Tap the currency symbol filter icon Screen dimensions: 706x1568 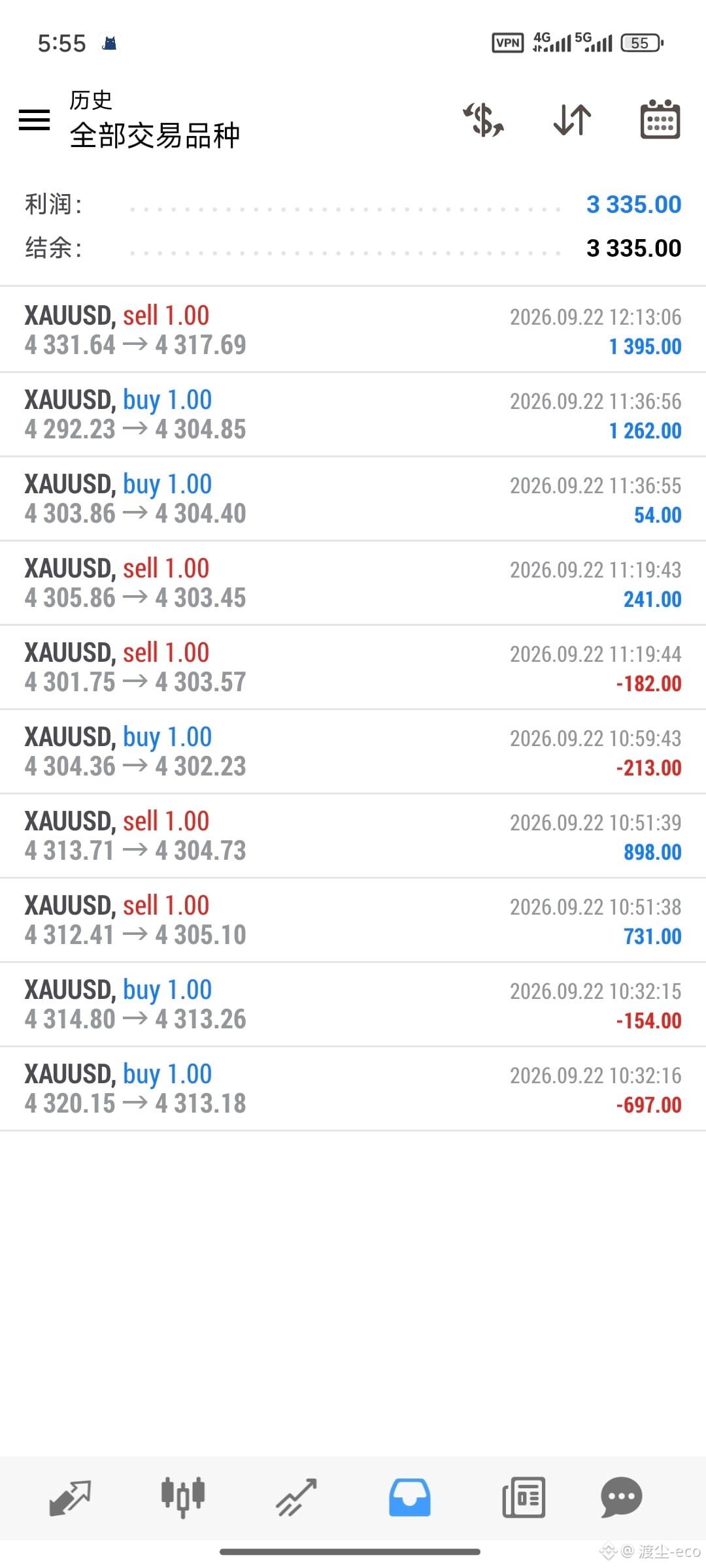pyautogui.click(x=484, y=120)
